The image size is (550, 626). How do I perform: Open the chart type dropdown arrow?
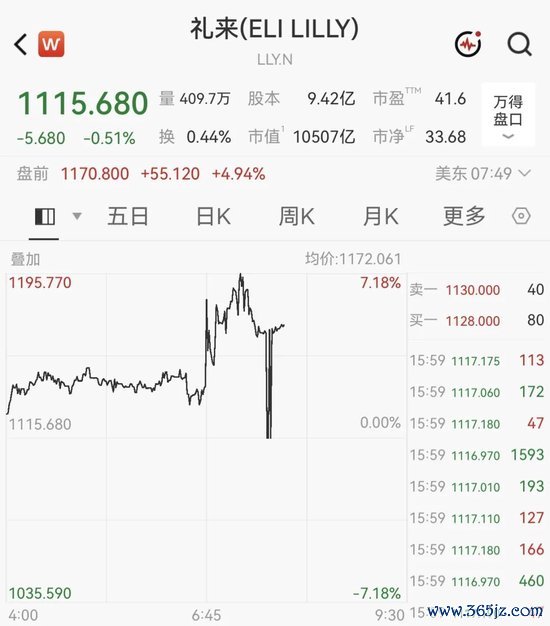pyautogui.click(x=77, y=216)
